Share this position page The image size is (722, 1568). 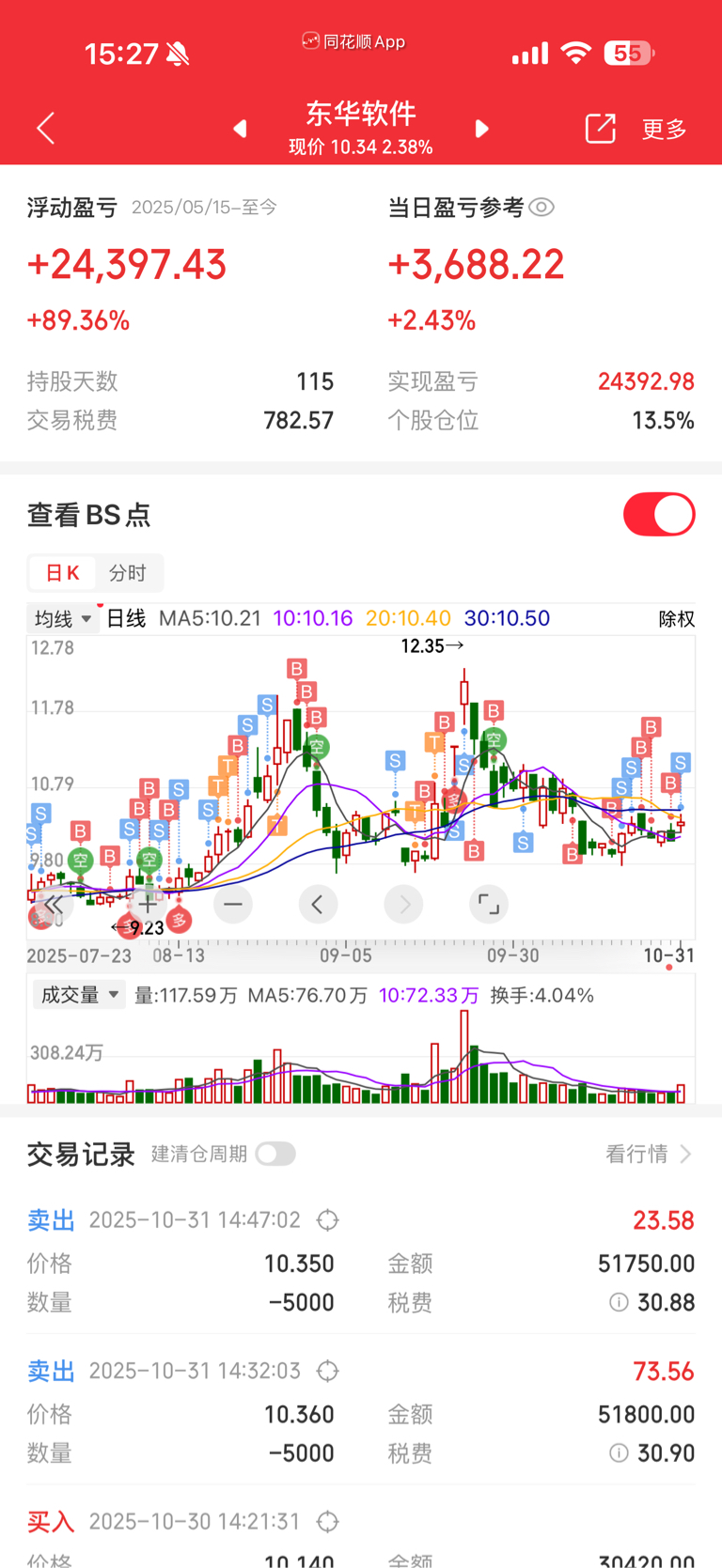pos(600,129)
